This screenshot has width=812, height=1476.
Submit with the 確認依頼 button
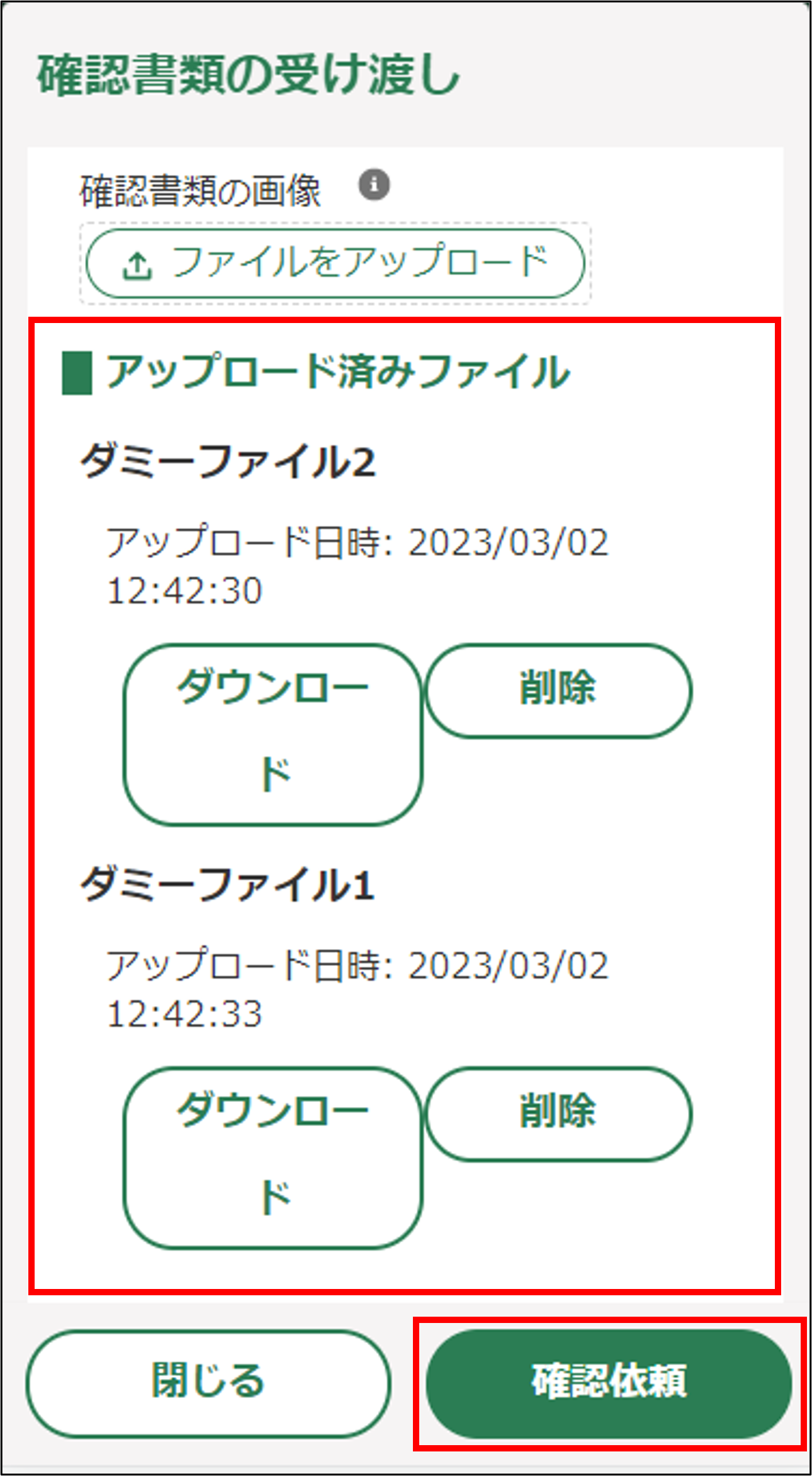609,1383
